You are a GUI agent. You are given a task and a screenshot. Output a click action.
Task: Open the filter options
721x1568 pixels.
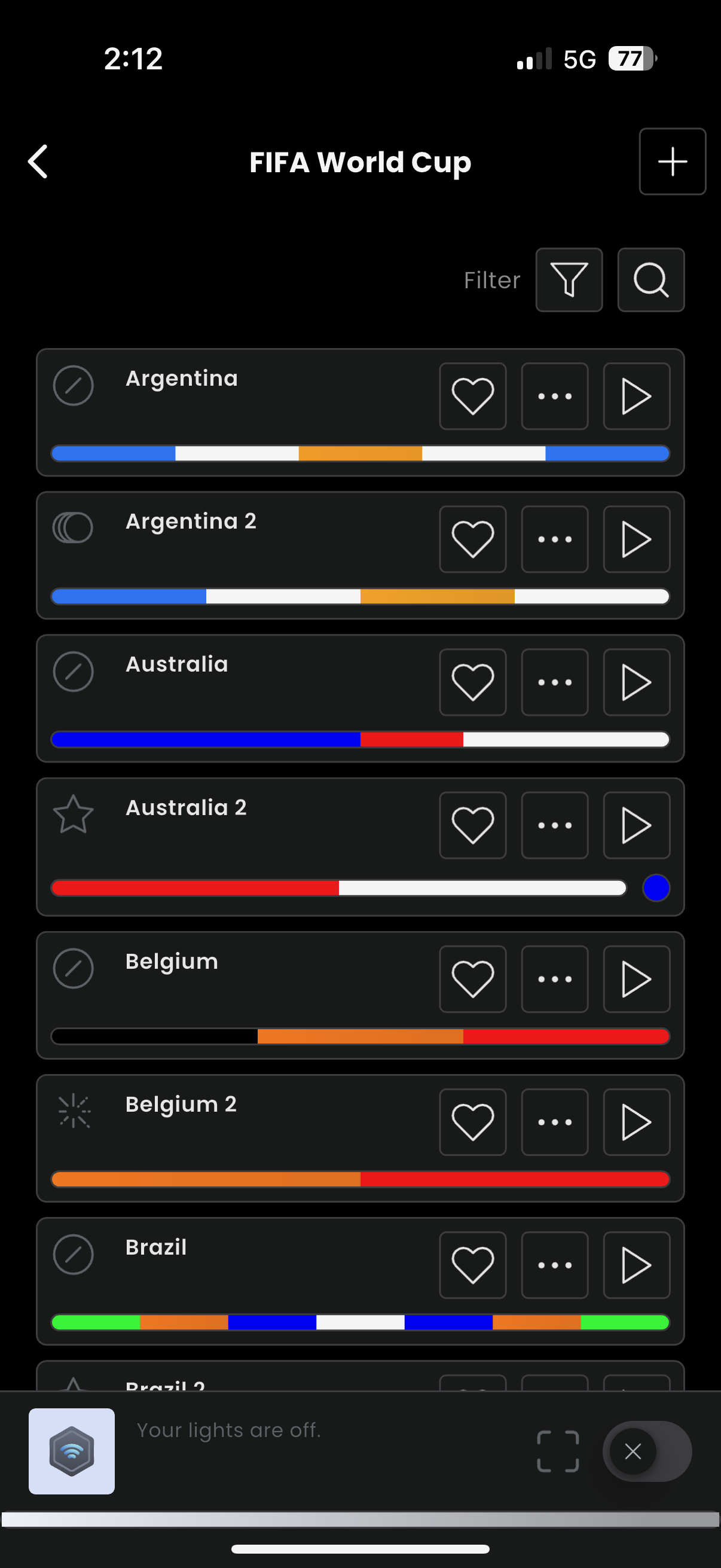(x=569, y=280)
